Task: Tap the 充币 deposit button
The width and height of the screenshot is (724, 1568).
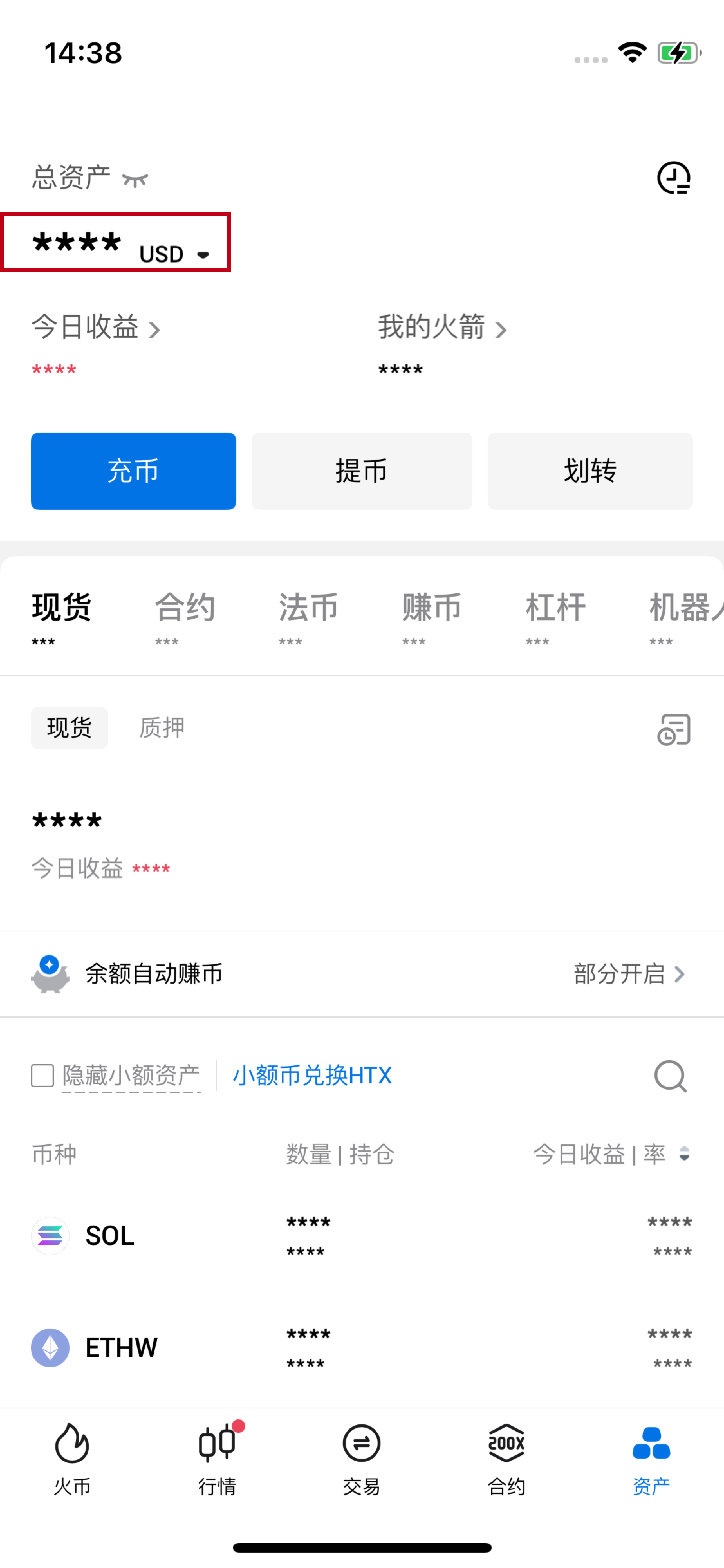Action: tap(133, 471)
